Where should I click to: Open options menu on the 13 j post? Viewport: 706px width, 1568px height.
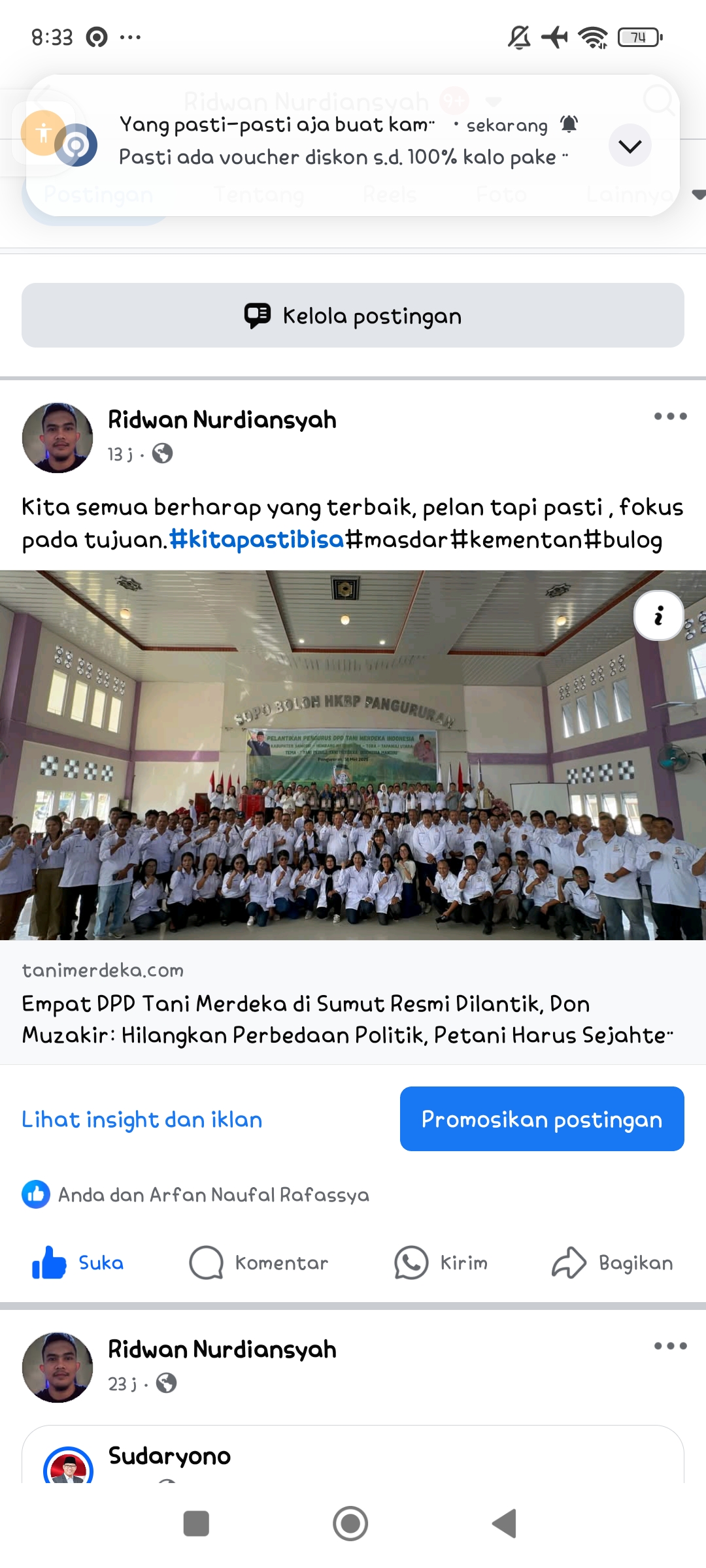tap(670, 416)
